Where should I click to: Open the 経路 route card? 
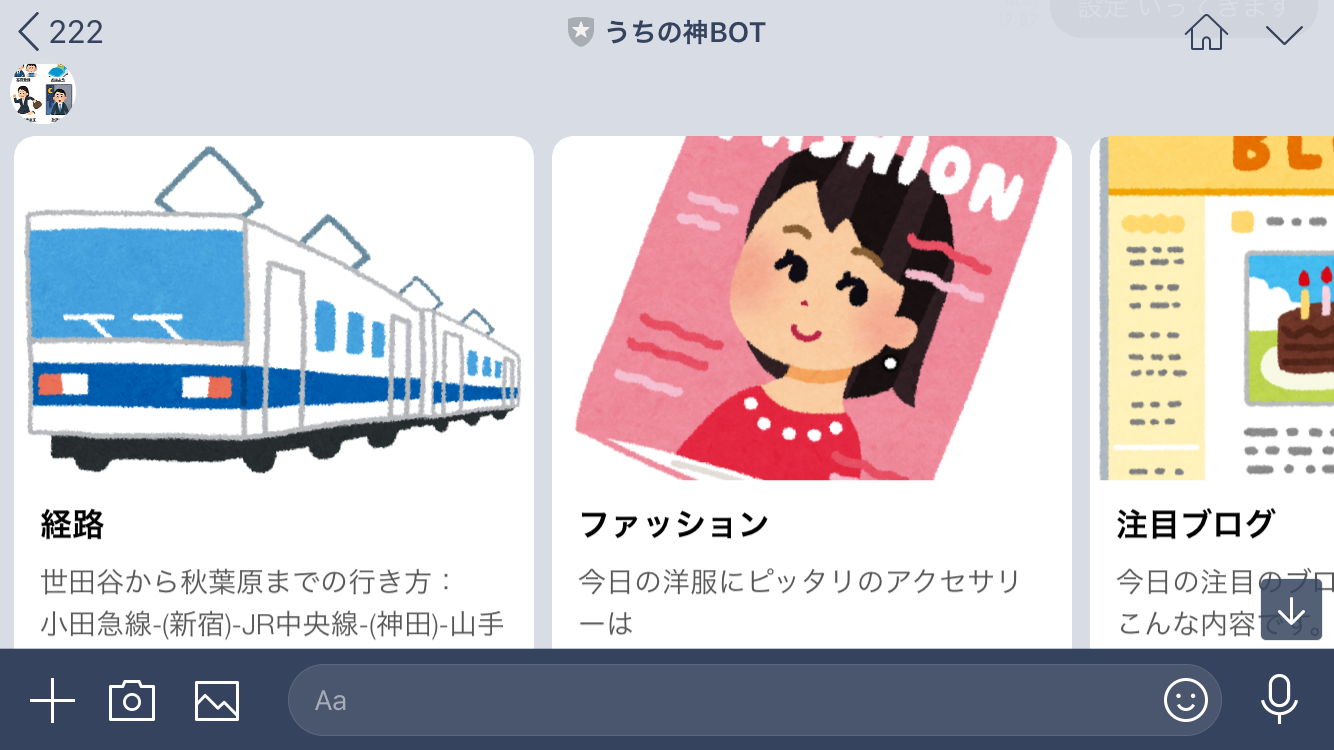(273, 390)
